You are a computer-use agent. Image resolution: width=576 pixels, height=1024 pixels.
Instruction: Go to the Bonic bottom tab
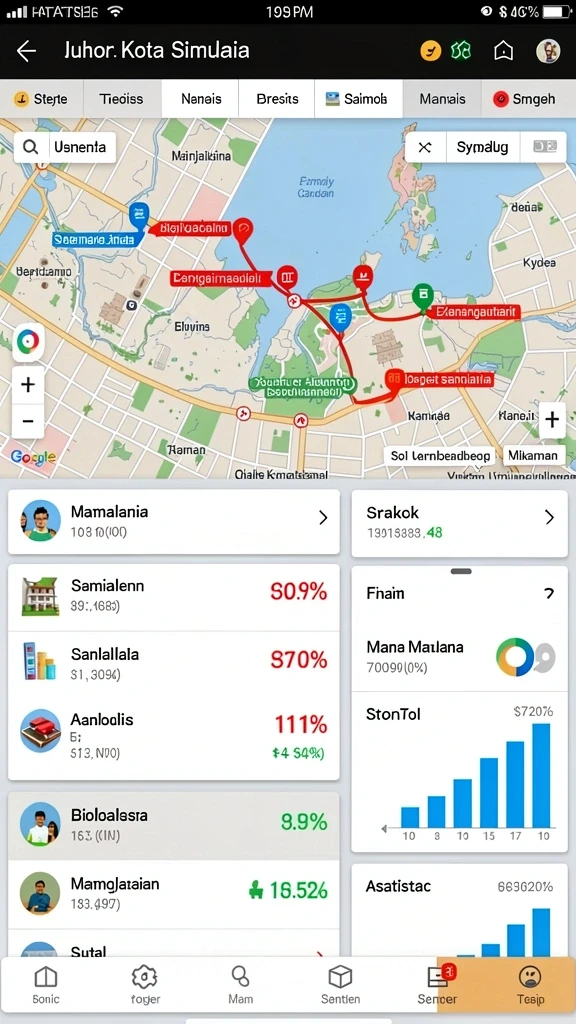point(46,985)
